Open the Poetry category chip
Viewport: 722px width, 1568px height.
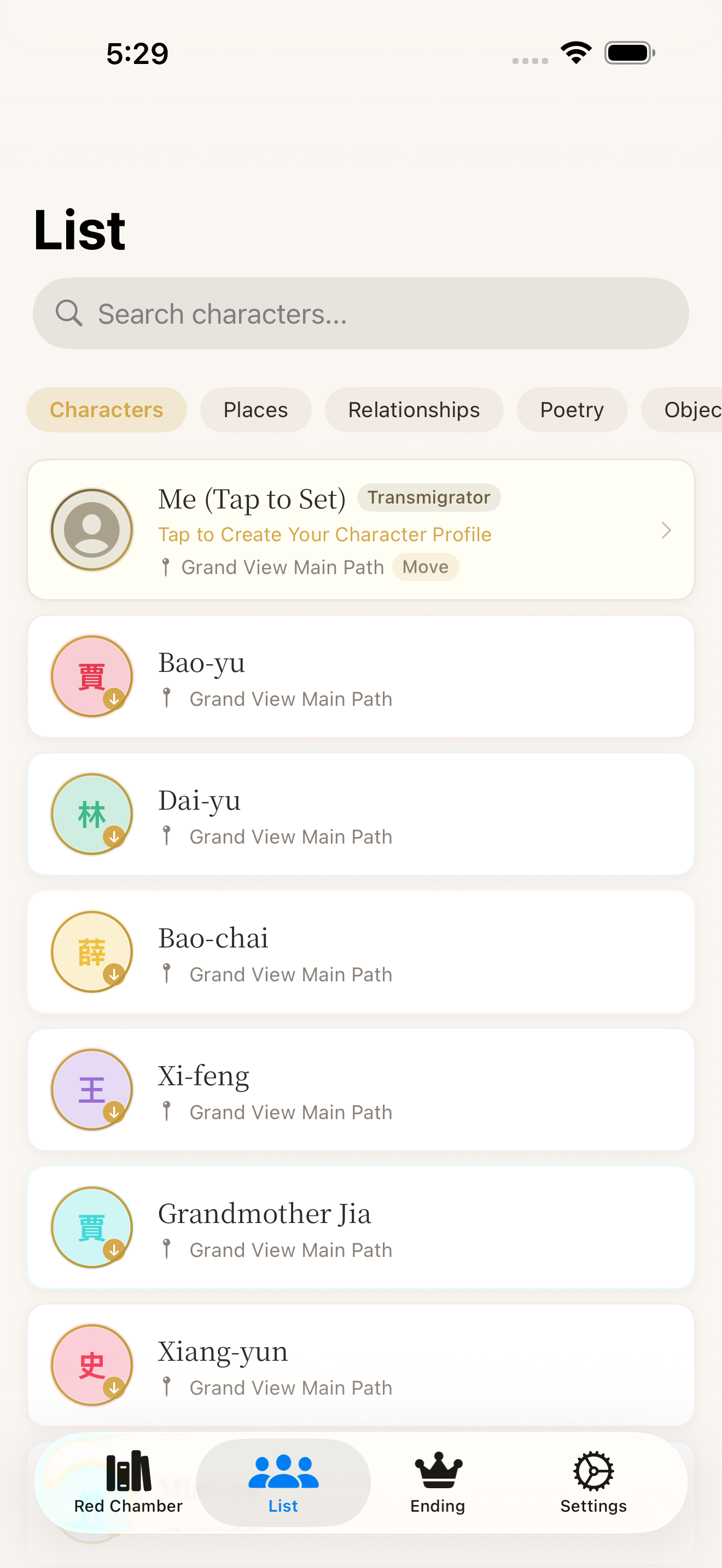click(x=572, y=409)
